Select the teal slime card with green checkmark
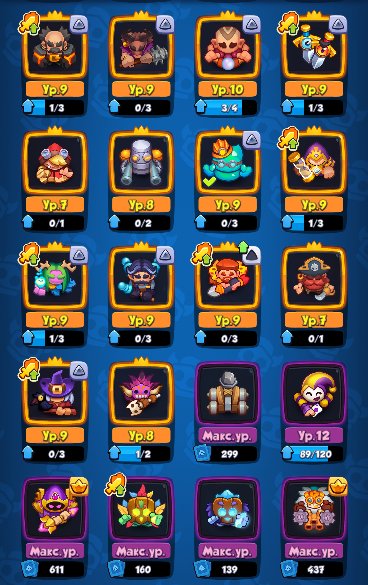Image resolution: width=368 pixels, height=585 pixels. coord(228,179)
